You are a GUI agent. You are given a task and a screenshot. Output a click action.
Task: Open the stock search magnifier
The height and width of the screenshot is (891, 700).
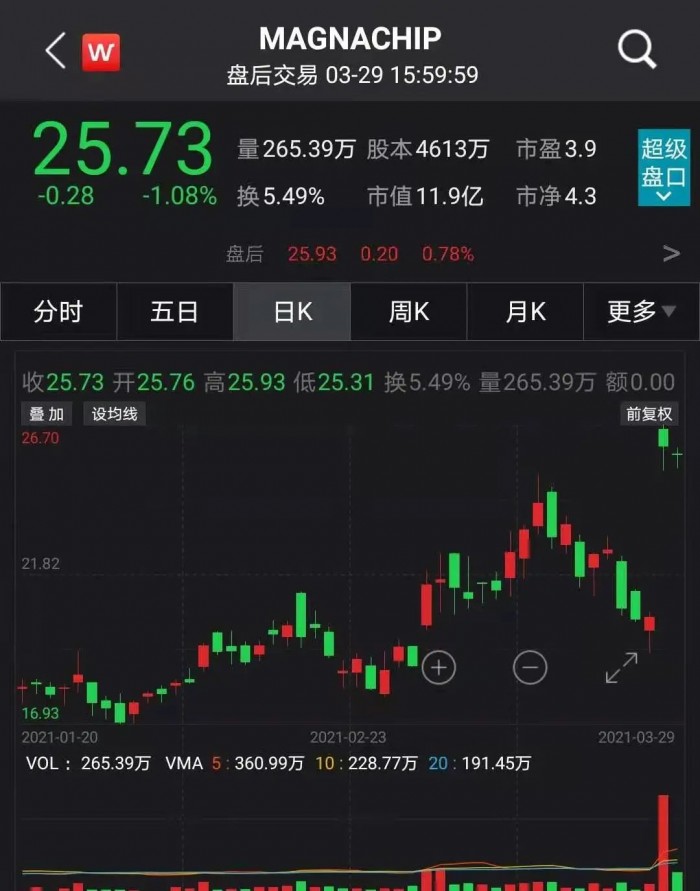pyautogui.click(x=636, y=48)
